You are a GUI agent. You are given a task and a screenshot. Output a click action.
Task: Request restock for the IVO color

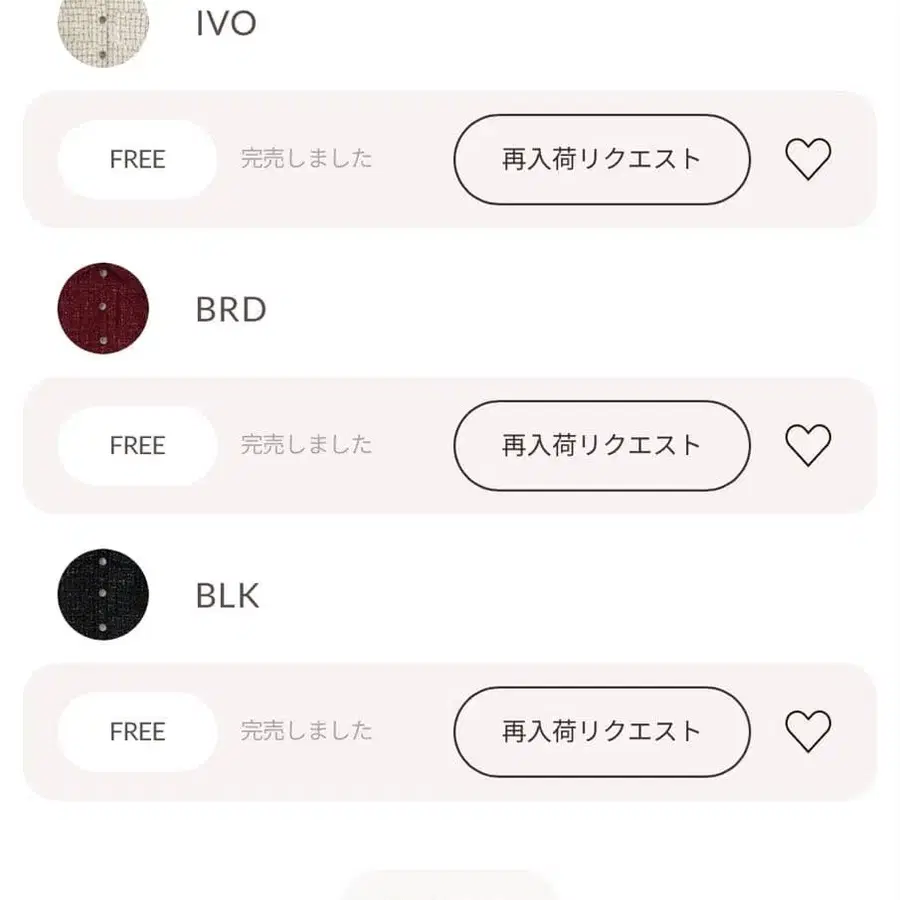601,160
